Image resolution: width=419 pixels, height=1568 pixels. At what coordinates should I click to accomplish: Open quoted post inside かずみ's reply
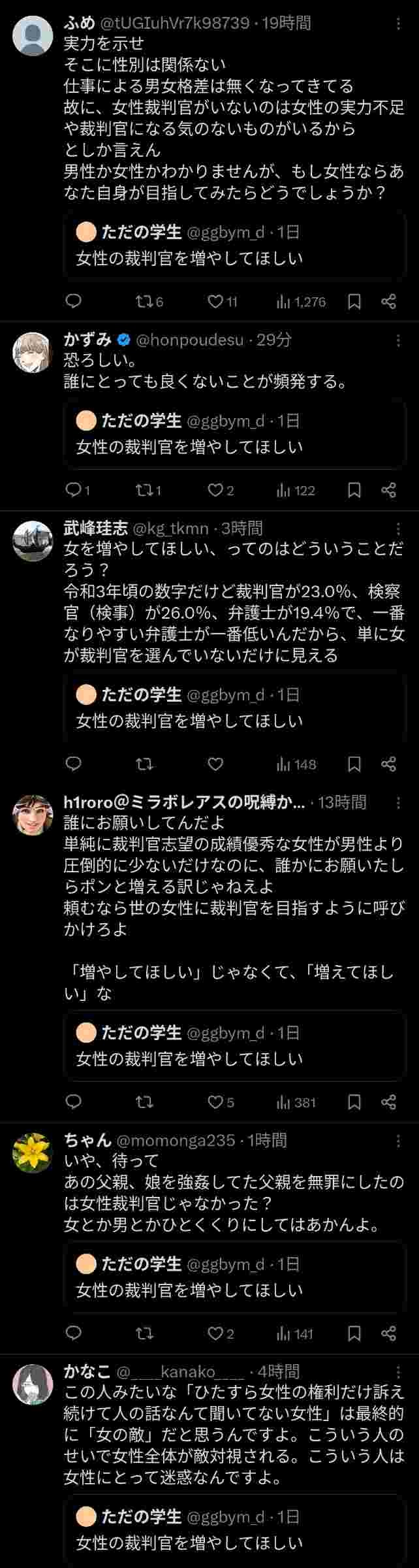(x=235, y=434)
